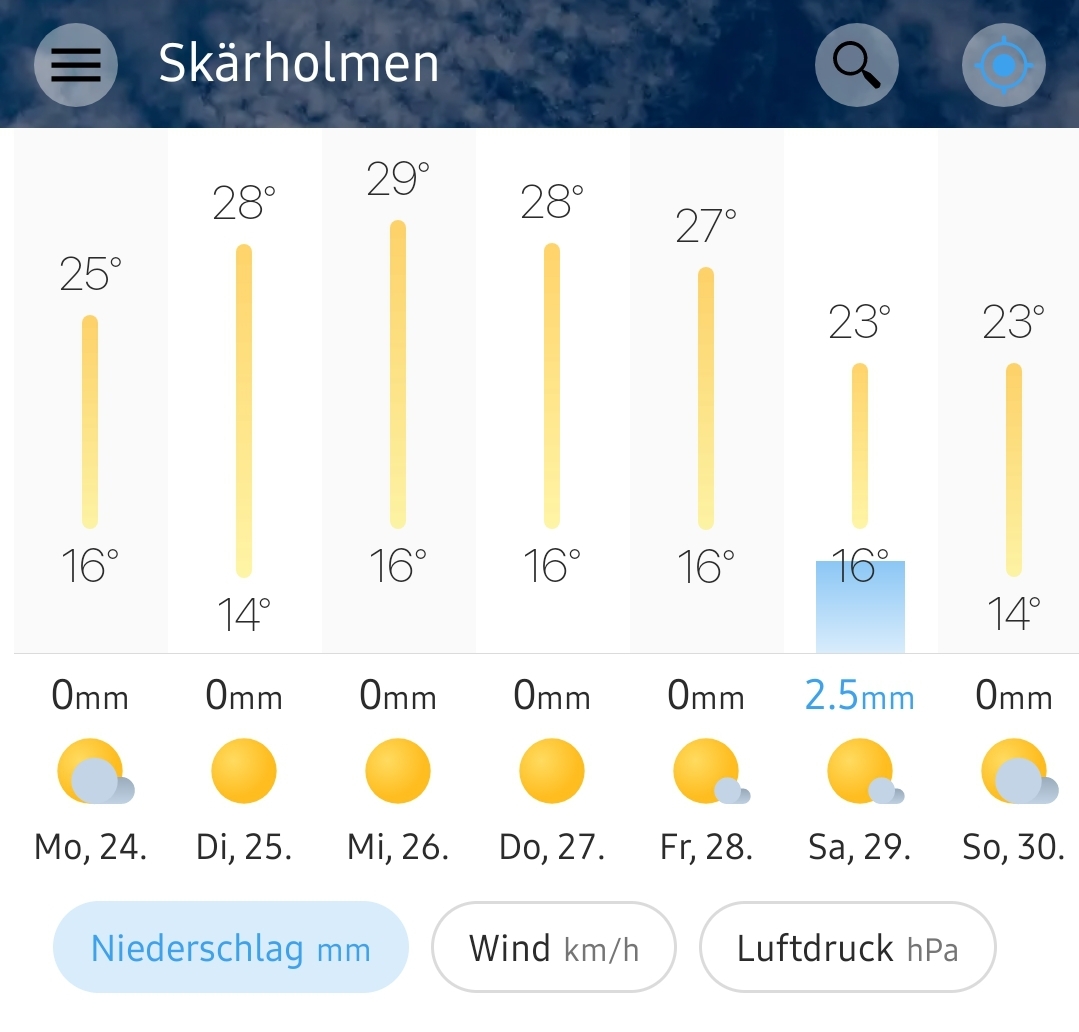Select the Niederschlag mm chip
The image size is (1079, 1032).
coord(230,948)
